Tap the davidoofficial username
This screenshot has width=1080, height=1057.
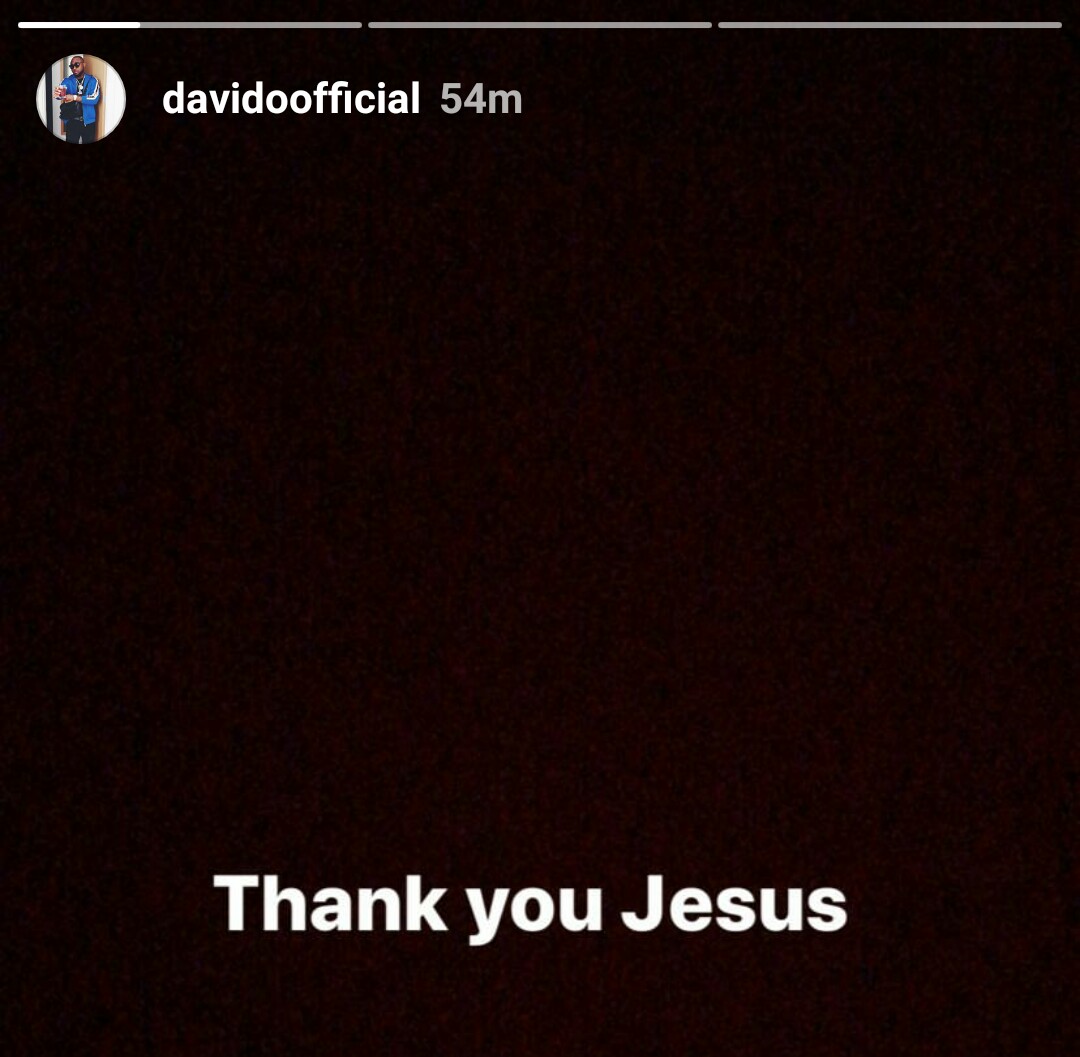[291, 99]
